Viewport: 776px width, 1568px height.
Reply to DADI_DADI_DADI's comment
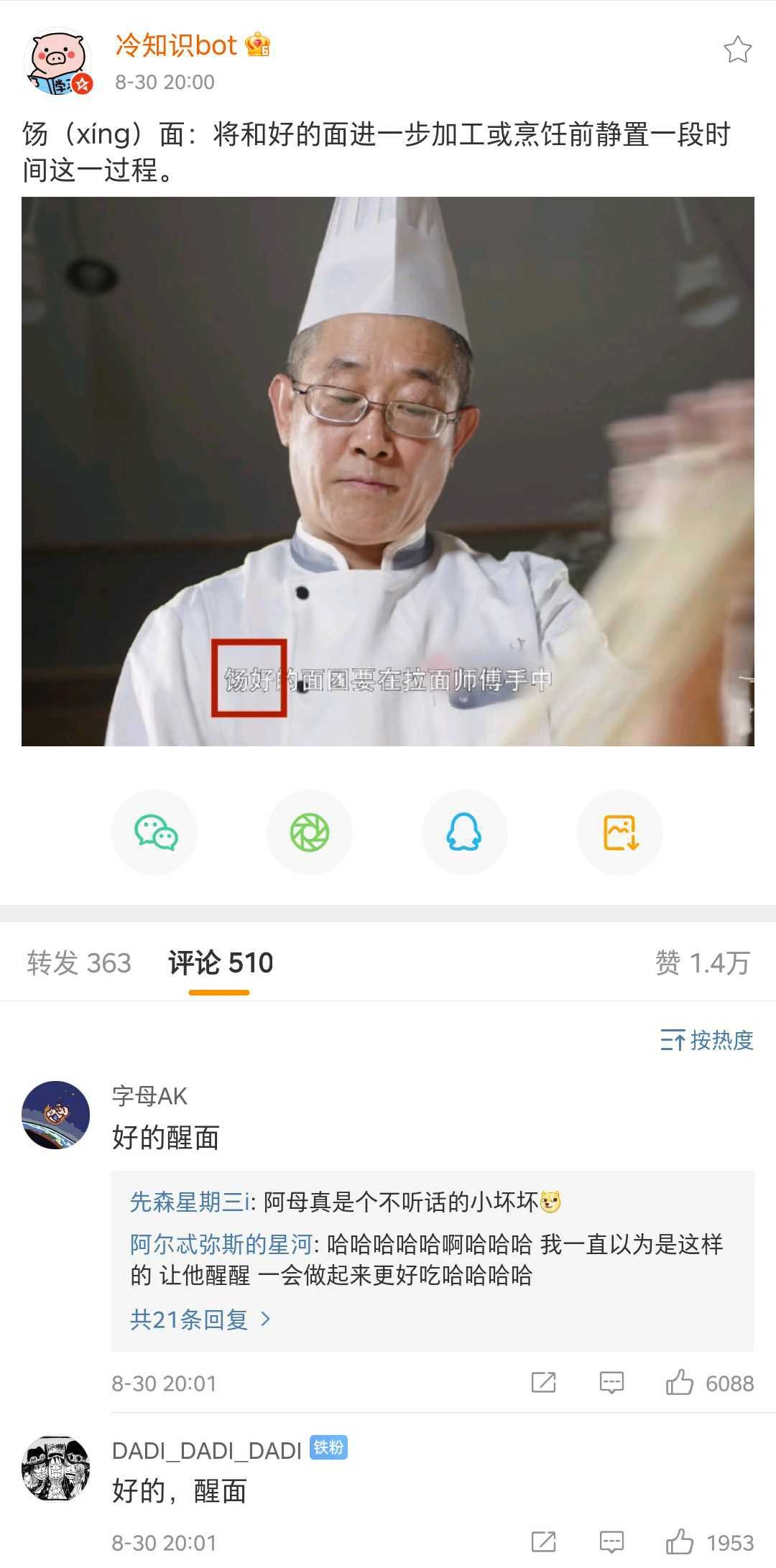(x=611, y=1542)
